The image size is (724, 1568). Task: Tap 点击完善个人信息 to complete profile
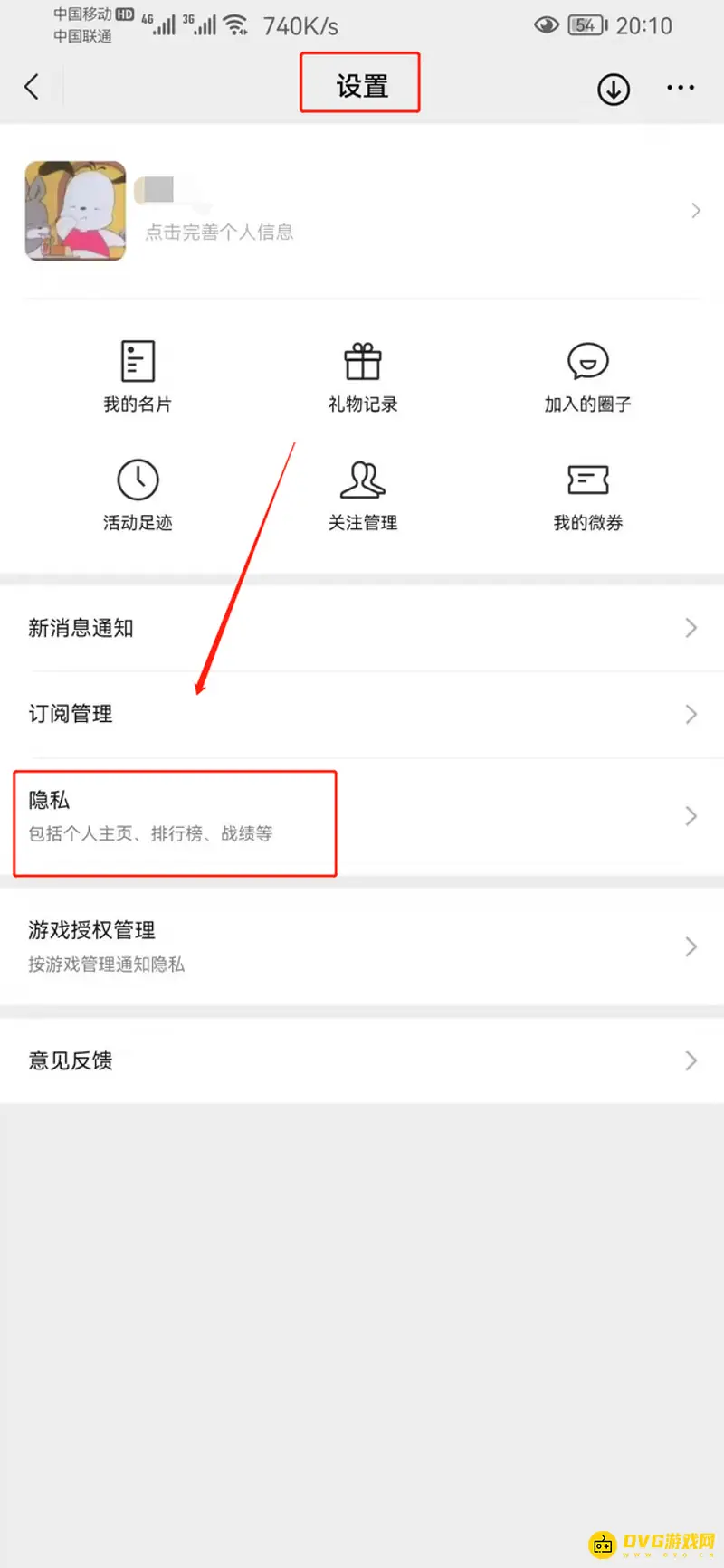pyautogui.click(x=217, y=233)
